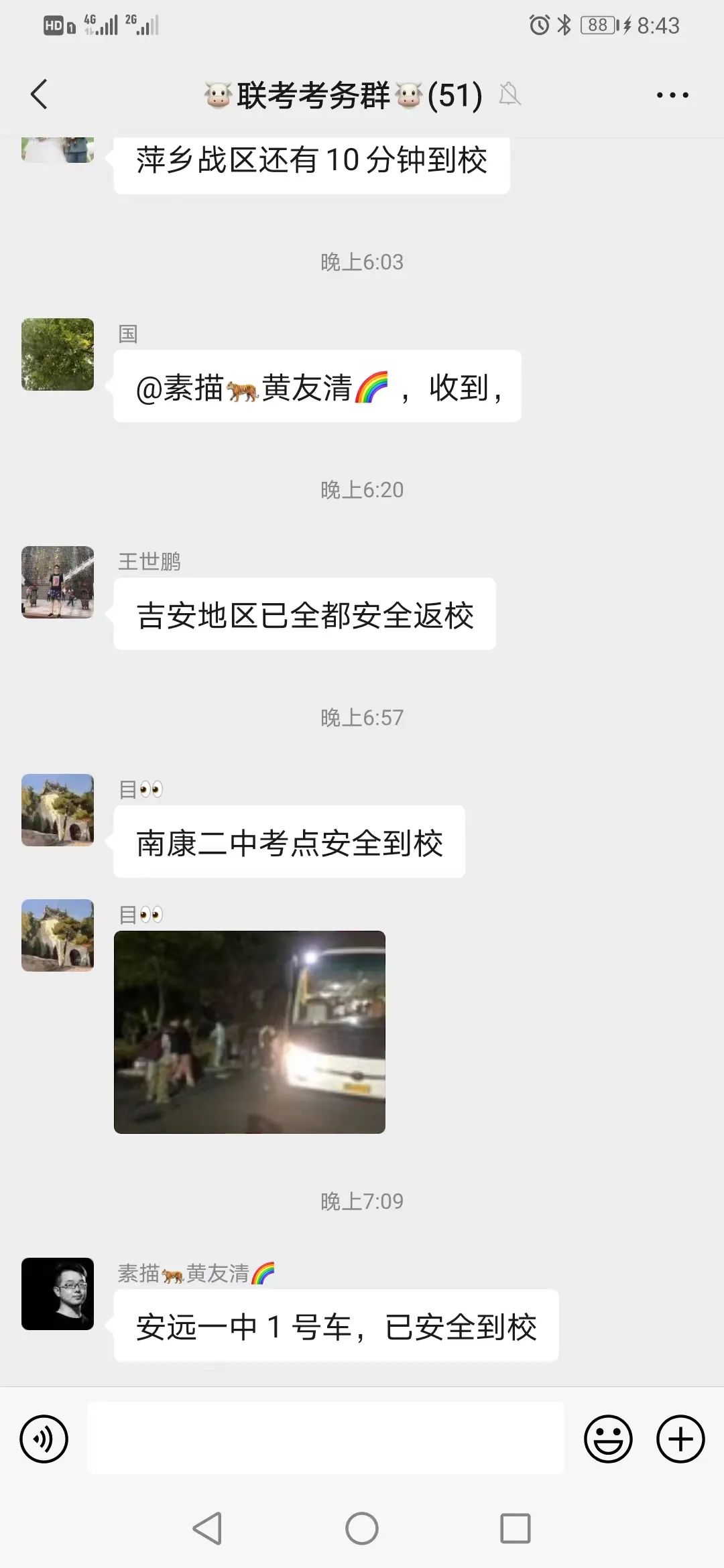Open the plus attachments menu
Viewport: 724px width, 1568px height.
680,1438
